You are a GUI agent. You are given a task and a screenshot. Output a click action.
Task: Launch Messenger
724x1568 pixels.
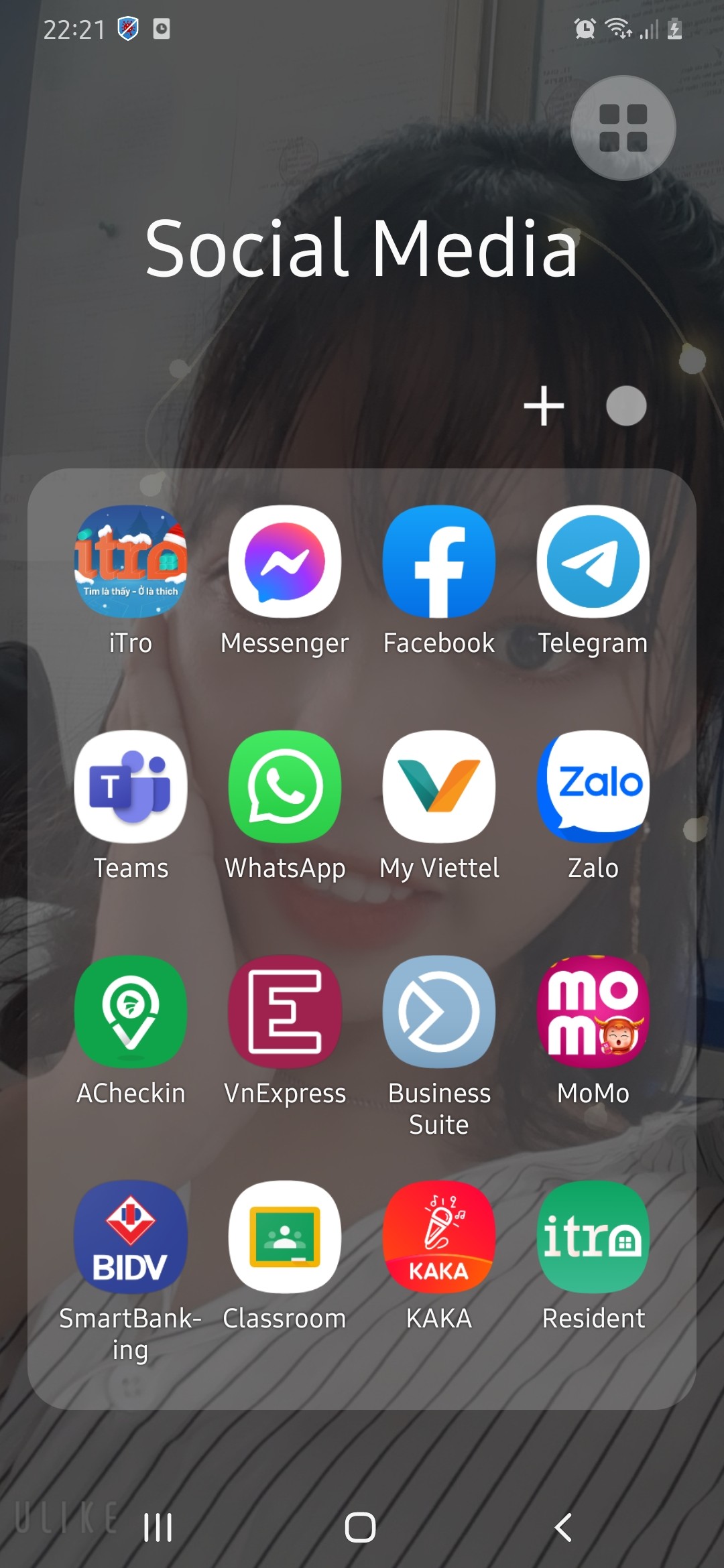point(285,562)
